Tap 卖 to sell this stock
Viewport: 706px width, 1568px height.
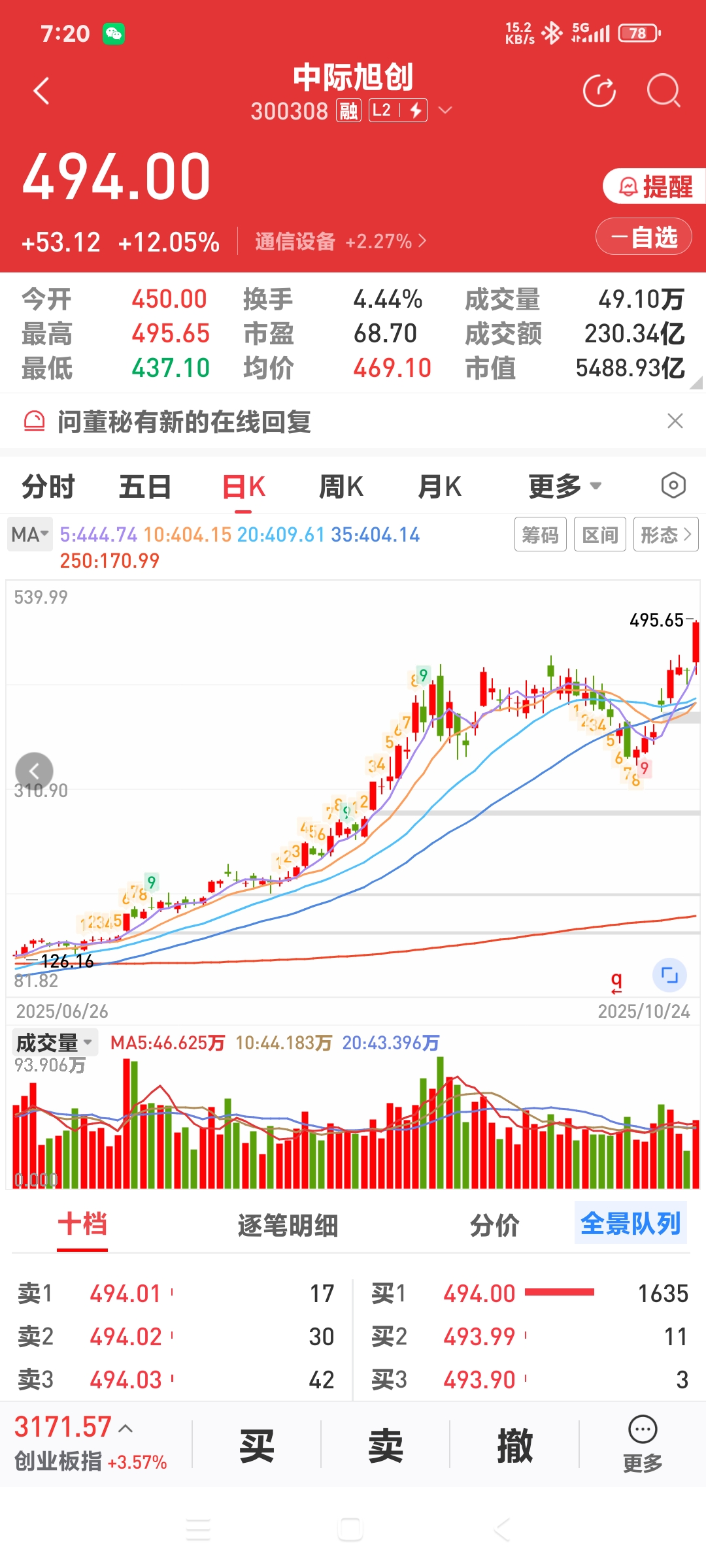click(x=385, y=1446)
